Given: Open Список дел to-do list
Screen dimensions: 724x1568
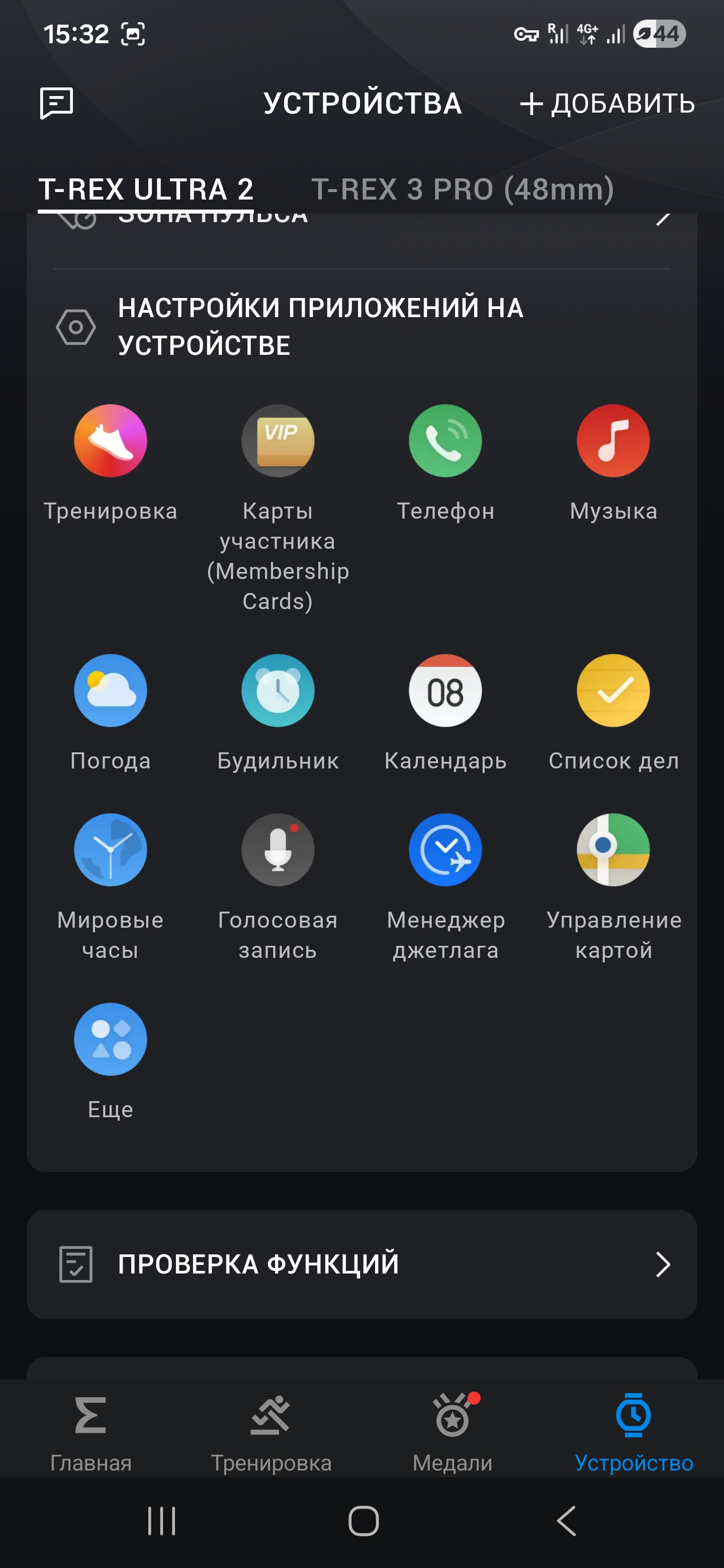Looking at the screenshot, I should pos(612,691).
